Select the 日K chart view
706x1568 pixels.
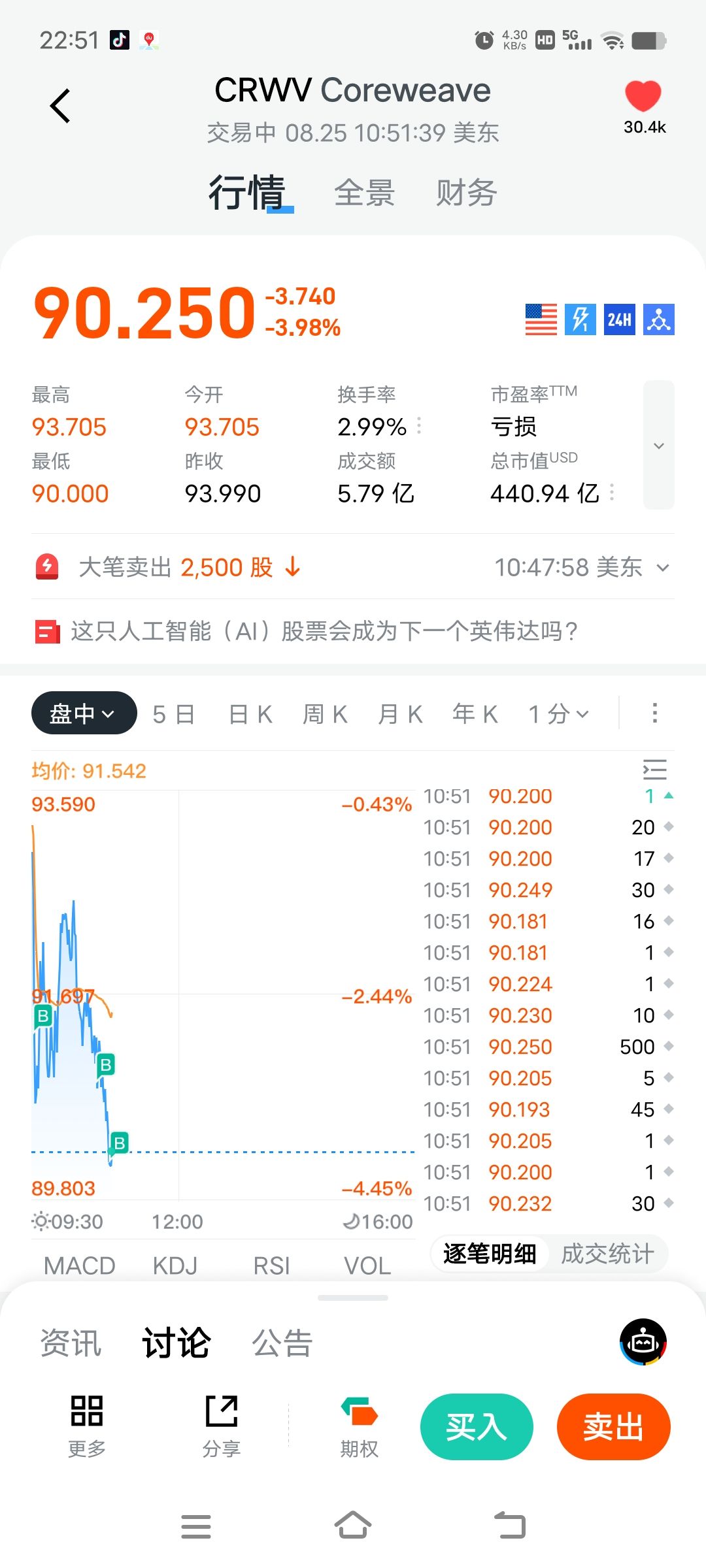point(250,714)
